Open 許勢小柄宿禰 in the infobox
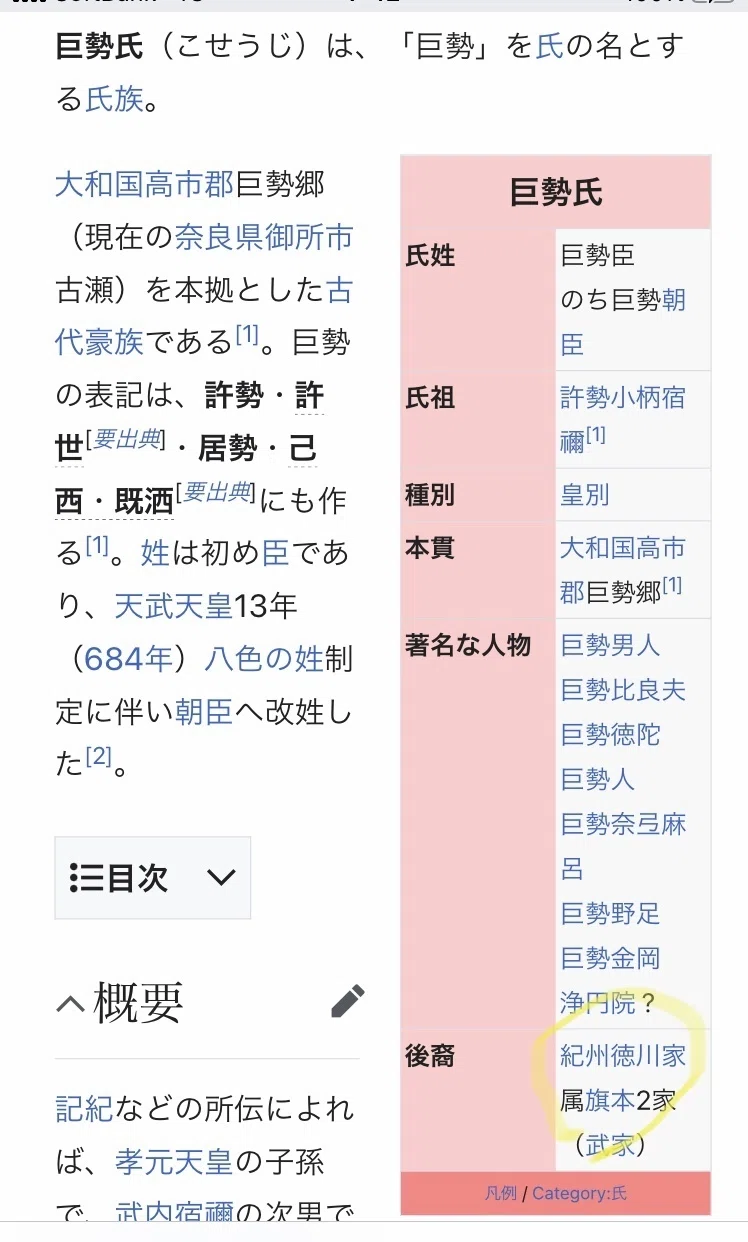The image size is (748, 1242). 622,419
